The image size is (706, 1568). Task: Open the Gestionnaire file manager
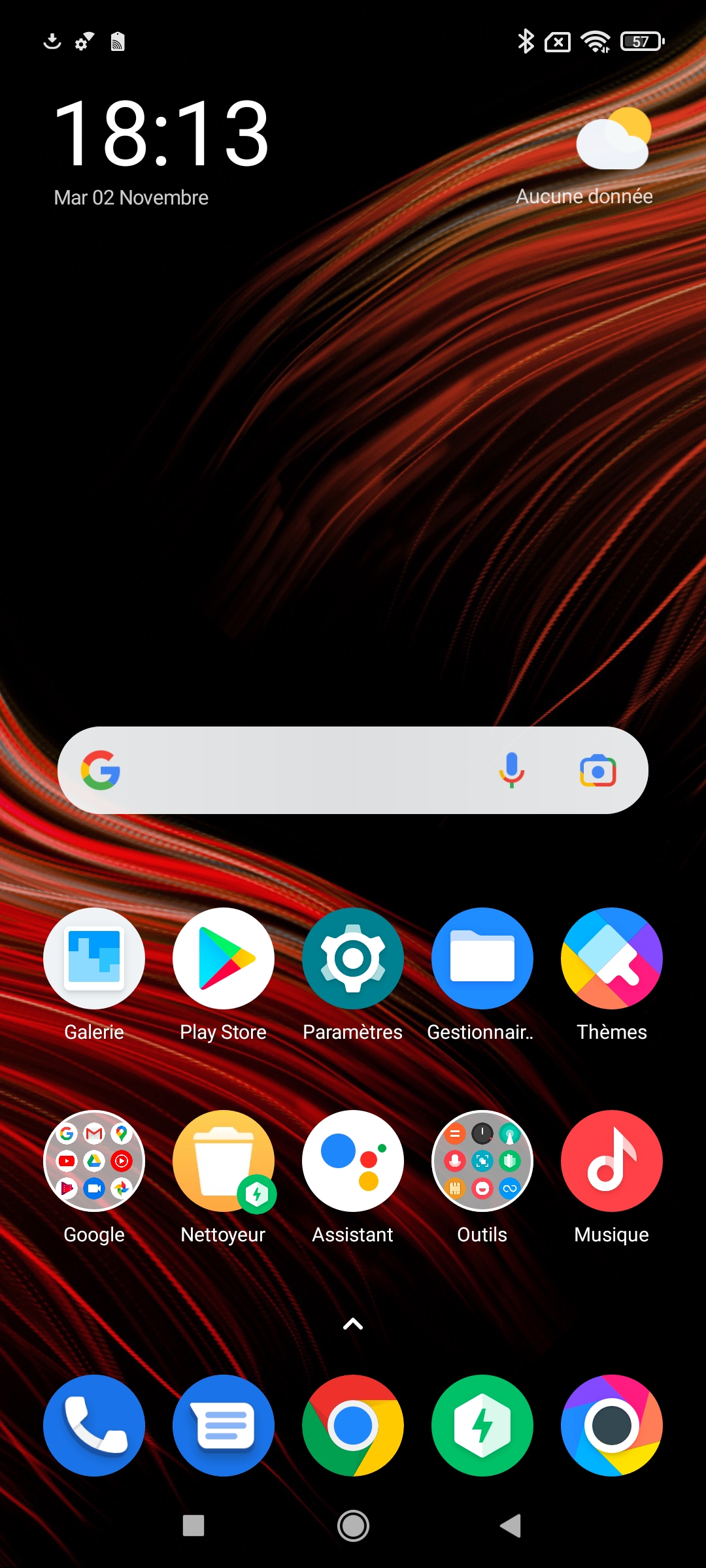click(482, 958)
